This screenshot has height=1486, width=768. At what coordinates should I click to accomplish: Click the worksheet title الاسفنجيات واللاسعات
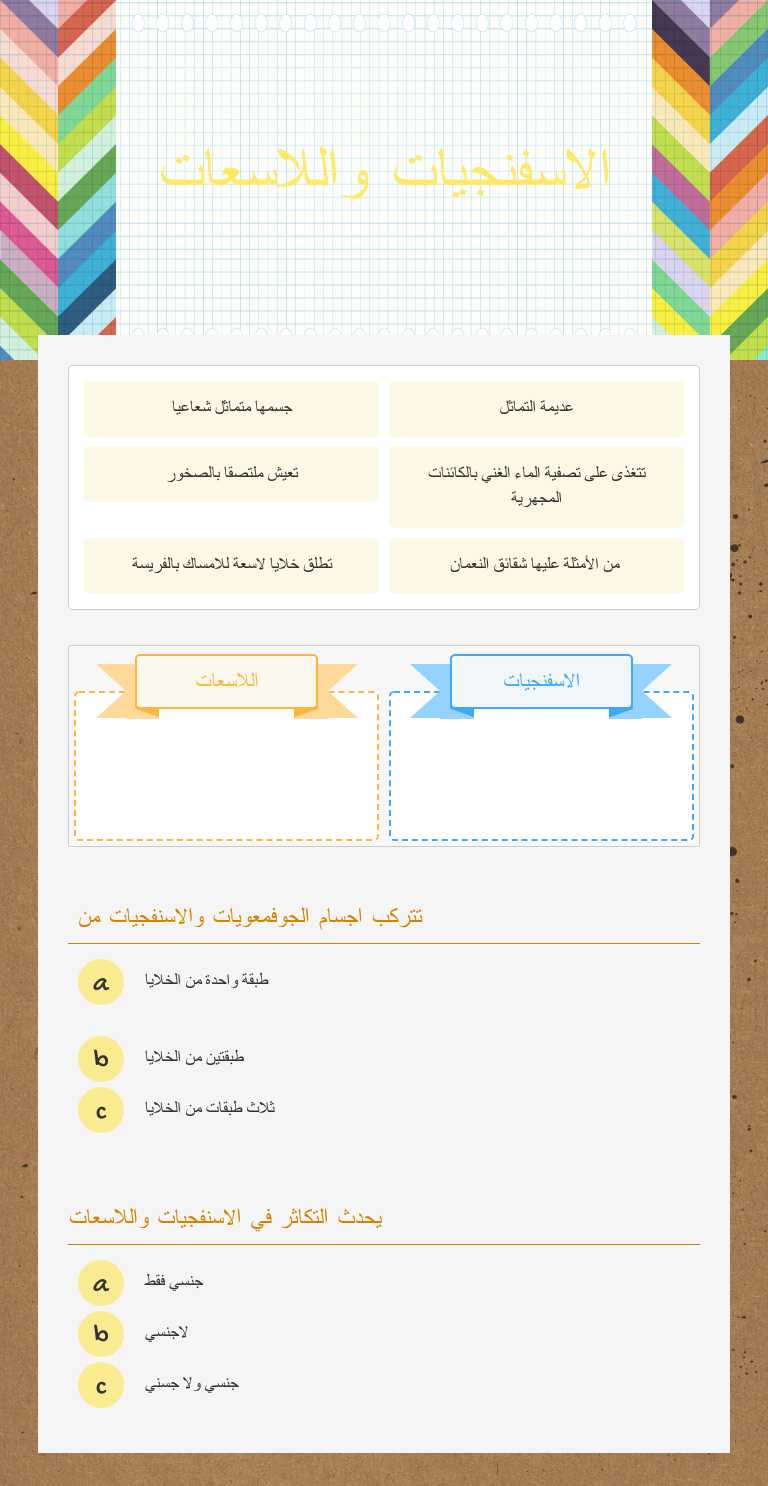pos(384,170)
